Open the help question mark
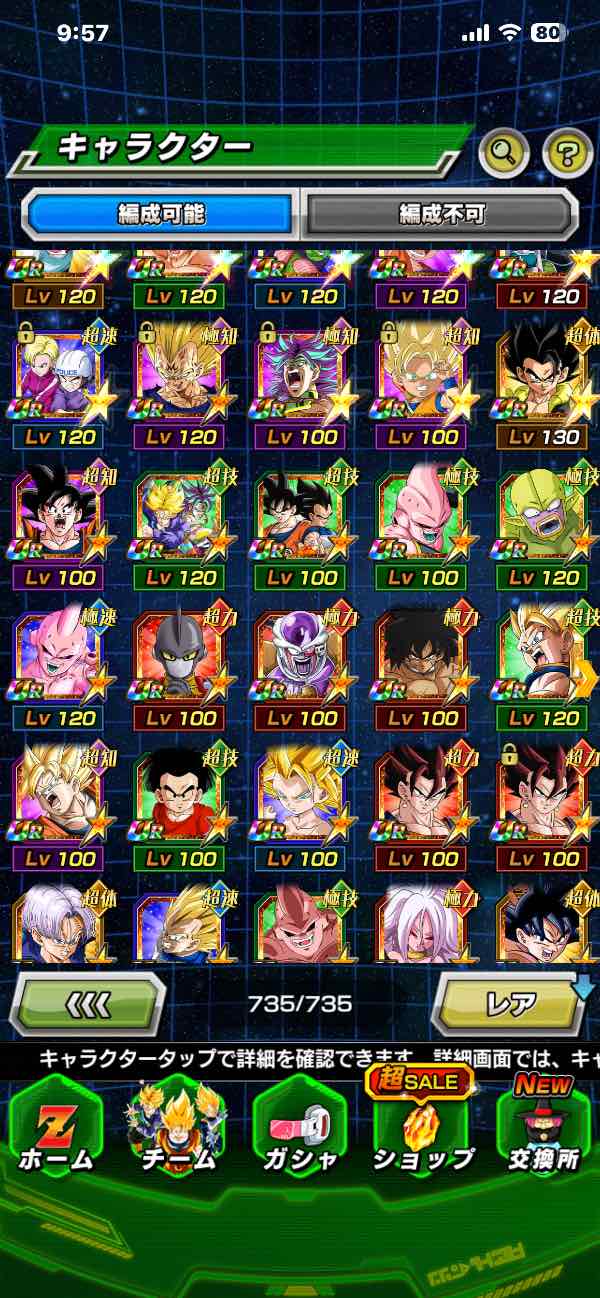The height and width of the screenshot is (1298, 600). [x=567, y=152]
